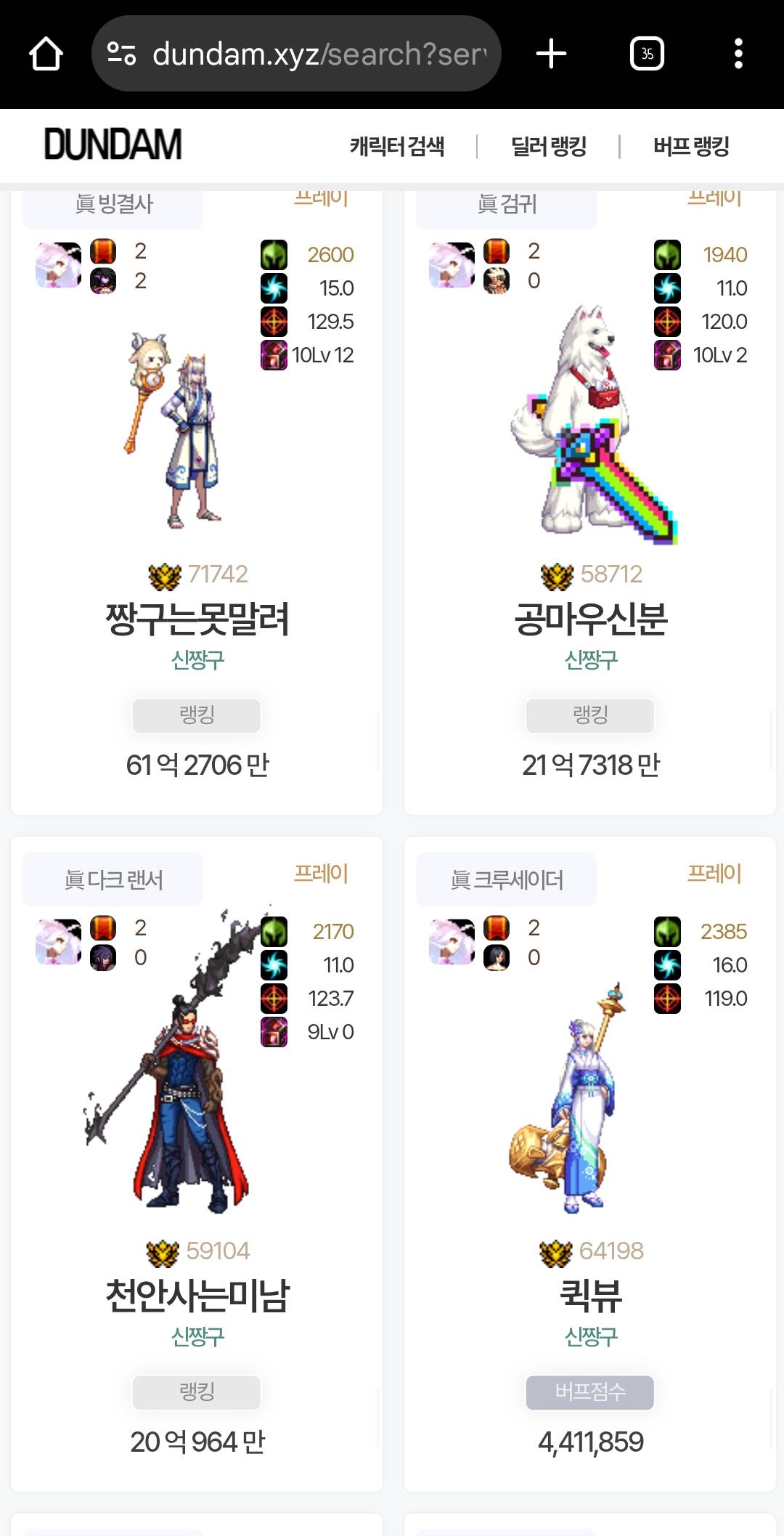The image size is (784, 1536).
Task: Open the browser overflow menu
Action: [x=738, y=54]
